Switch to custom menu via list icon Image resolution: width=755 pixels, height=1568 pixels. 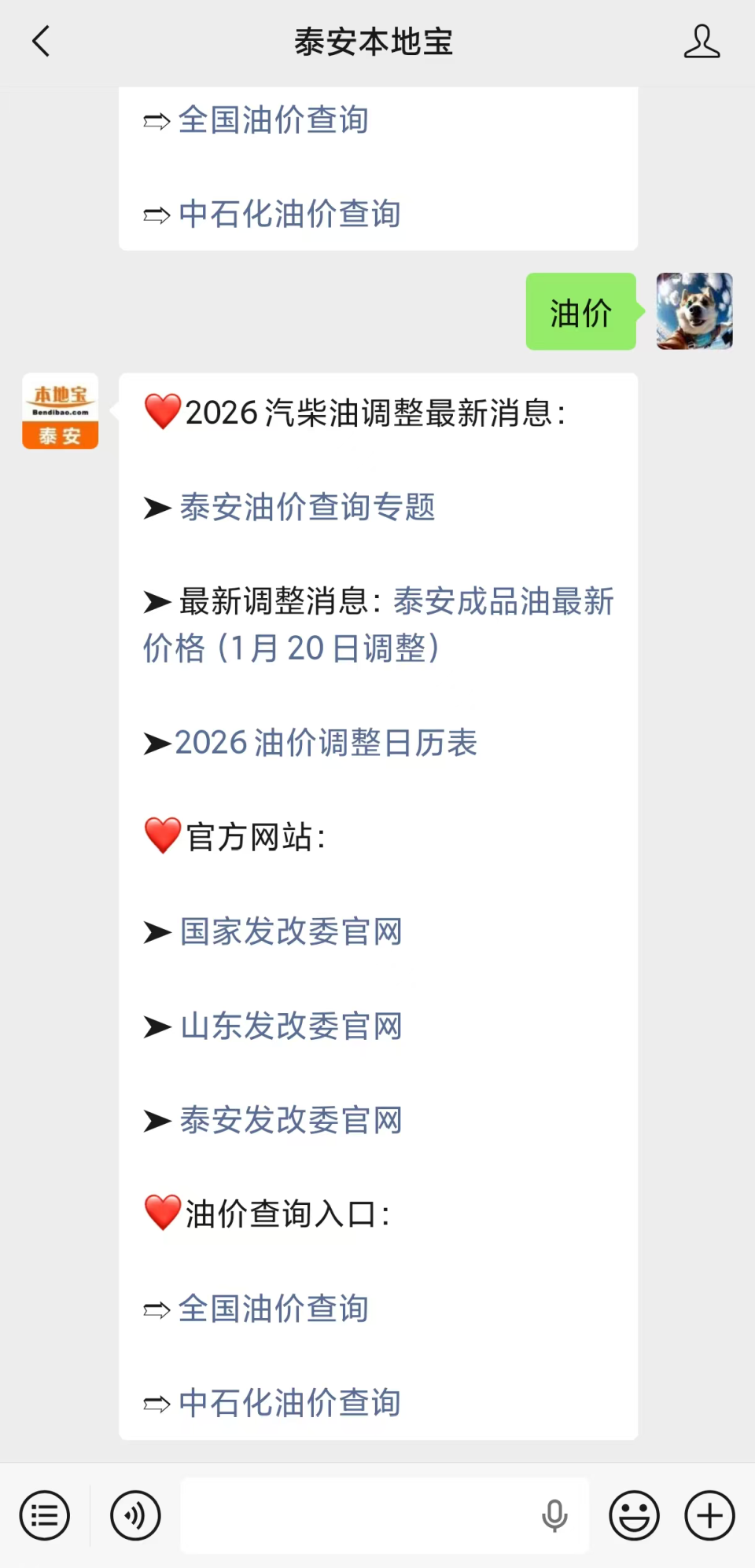coord(44,1515)
